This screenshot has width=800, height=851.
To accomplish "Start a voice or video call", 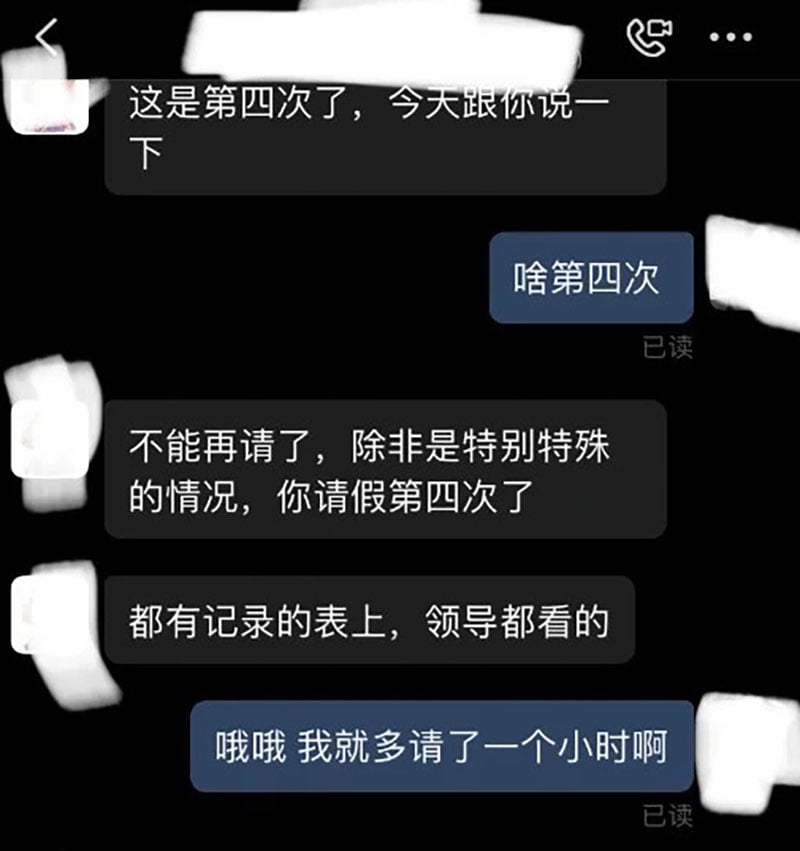I will tap(646, 37).
